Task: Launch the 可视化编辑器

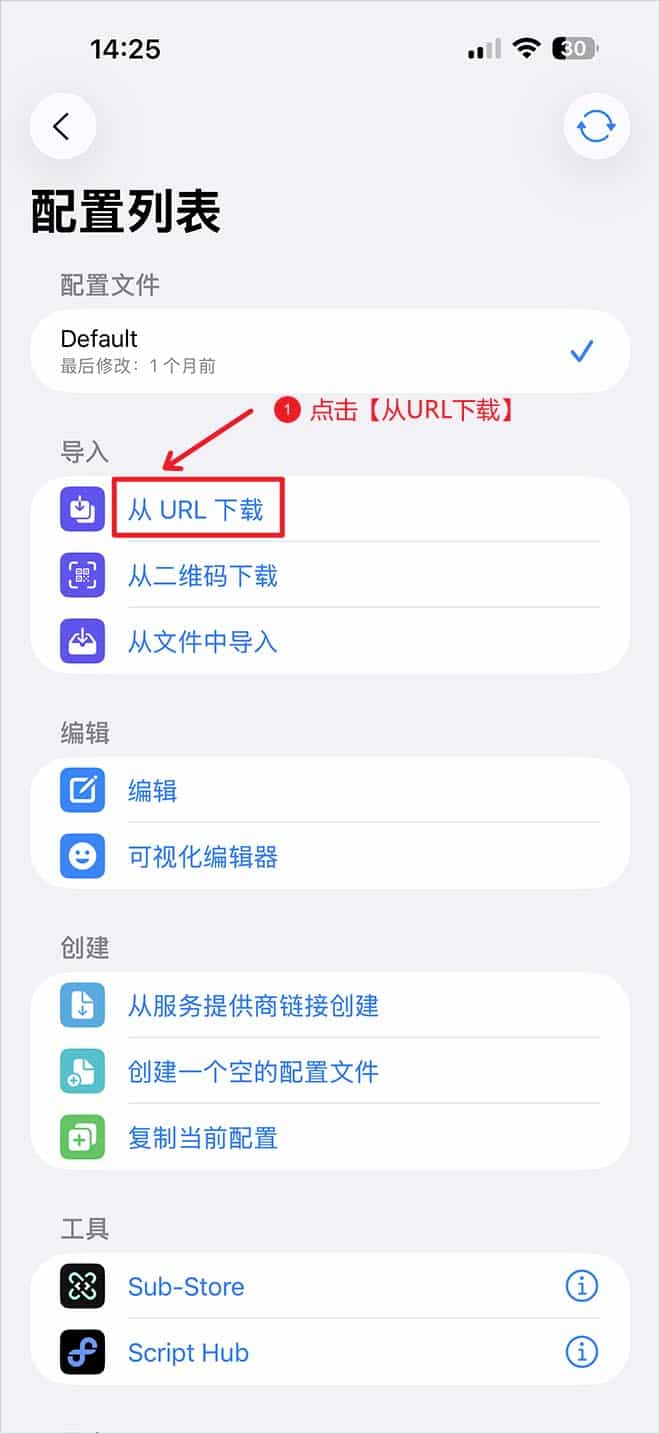Action: tap(203, 857)
